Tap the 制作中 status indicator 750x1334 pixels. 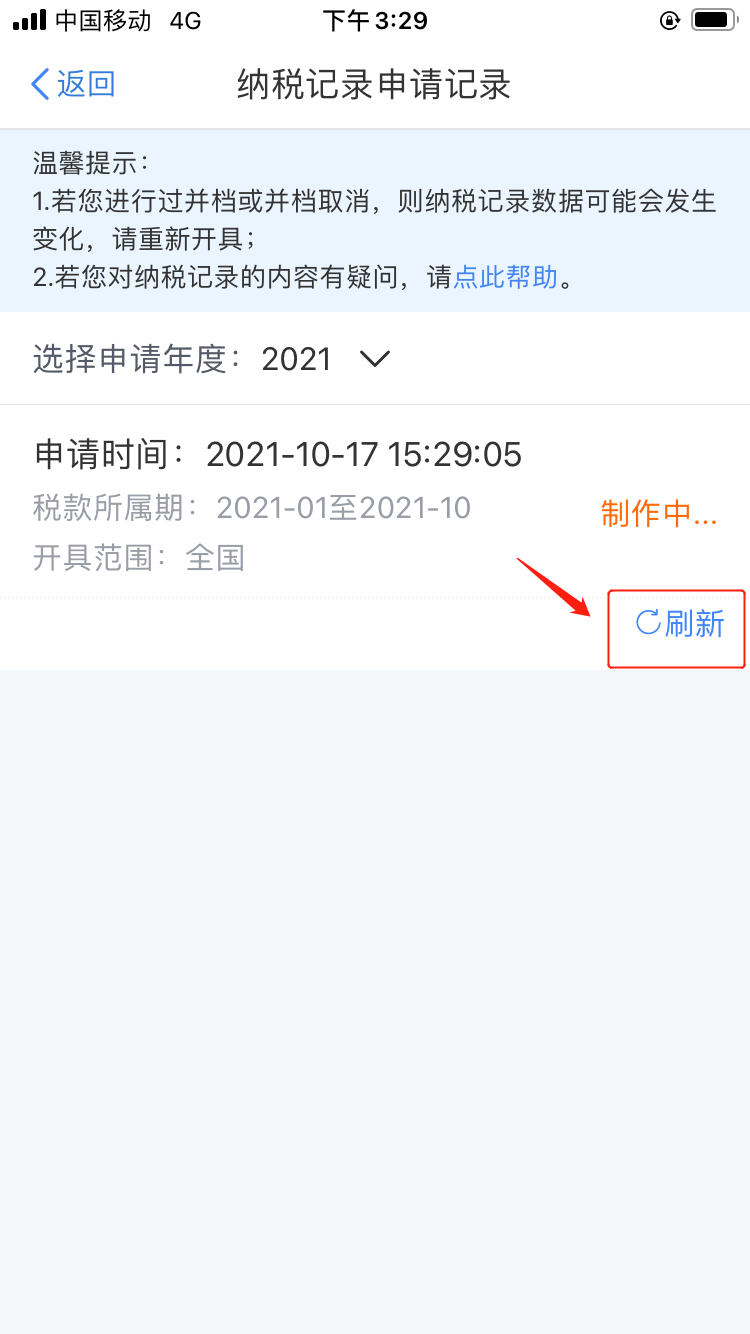[659, 512]
